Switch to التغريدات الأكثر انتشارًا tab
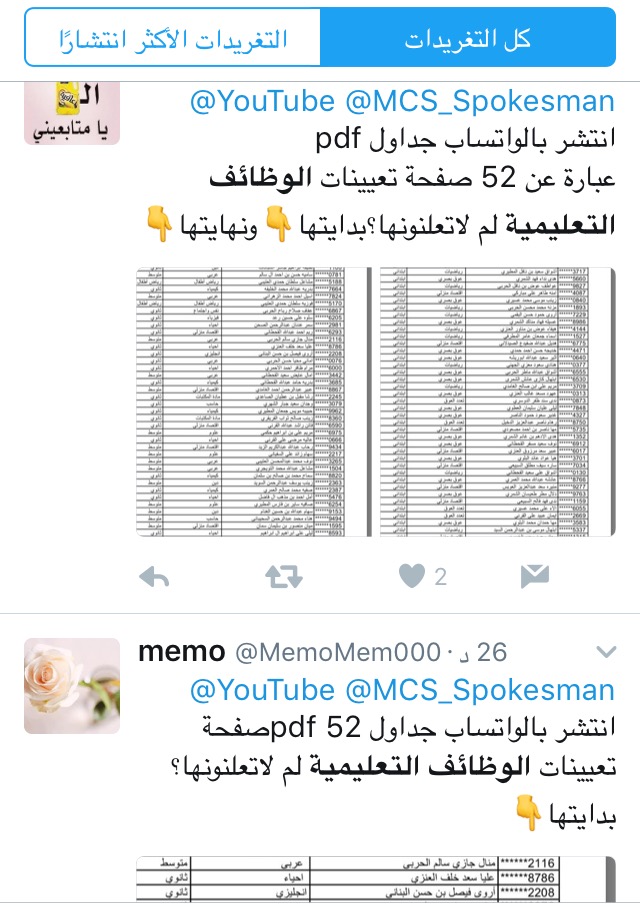The width and height of the screenshot is (640, 907). pyautogui.click(x=172, y=38)
